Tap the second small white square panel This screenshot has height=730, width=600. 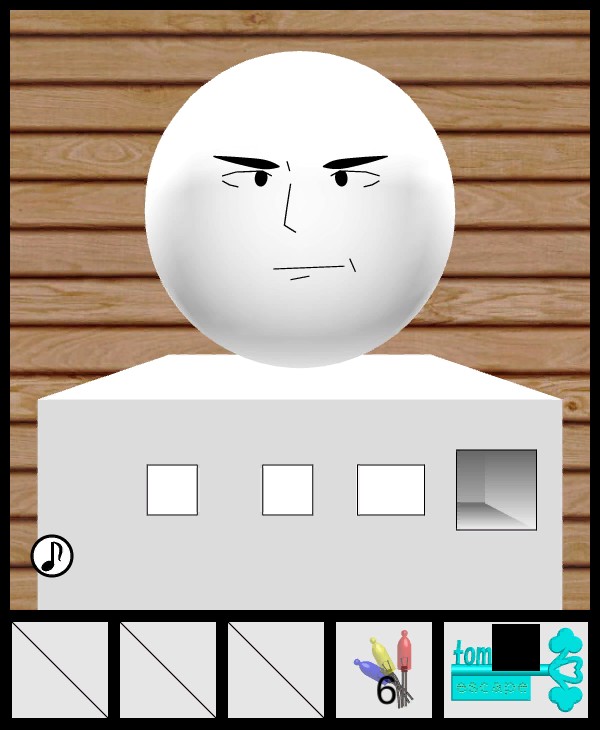coord(288,490)
